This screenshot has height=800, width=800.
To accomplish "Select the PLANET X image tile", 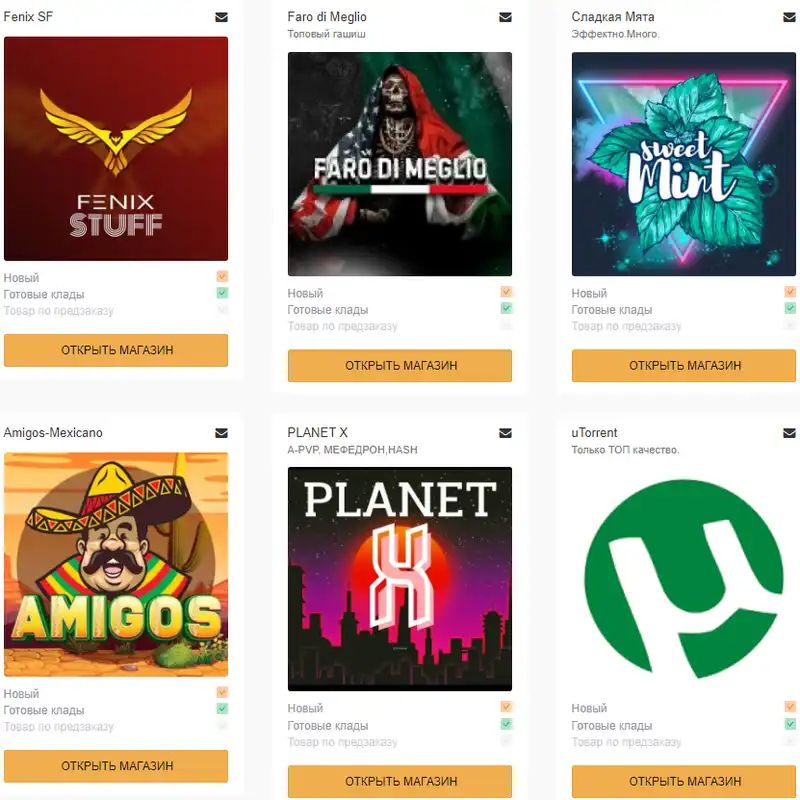I will click(400, 579).
